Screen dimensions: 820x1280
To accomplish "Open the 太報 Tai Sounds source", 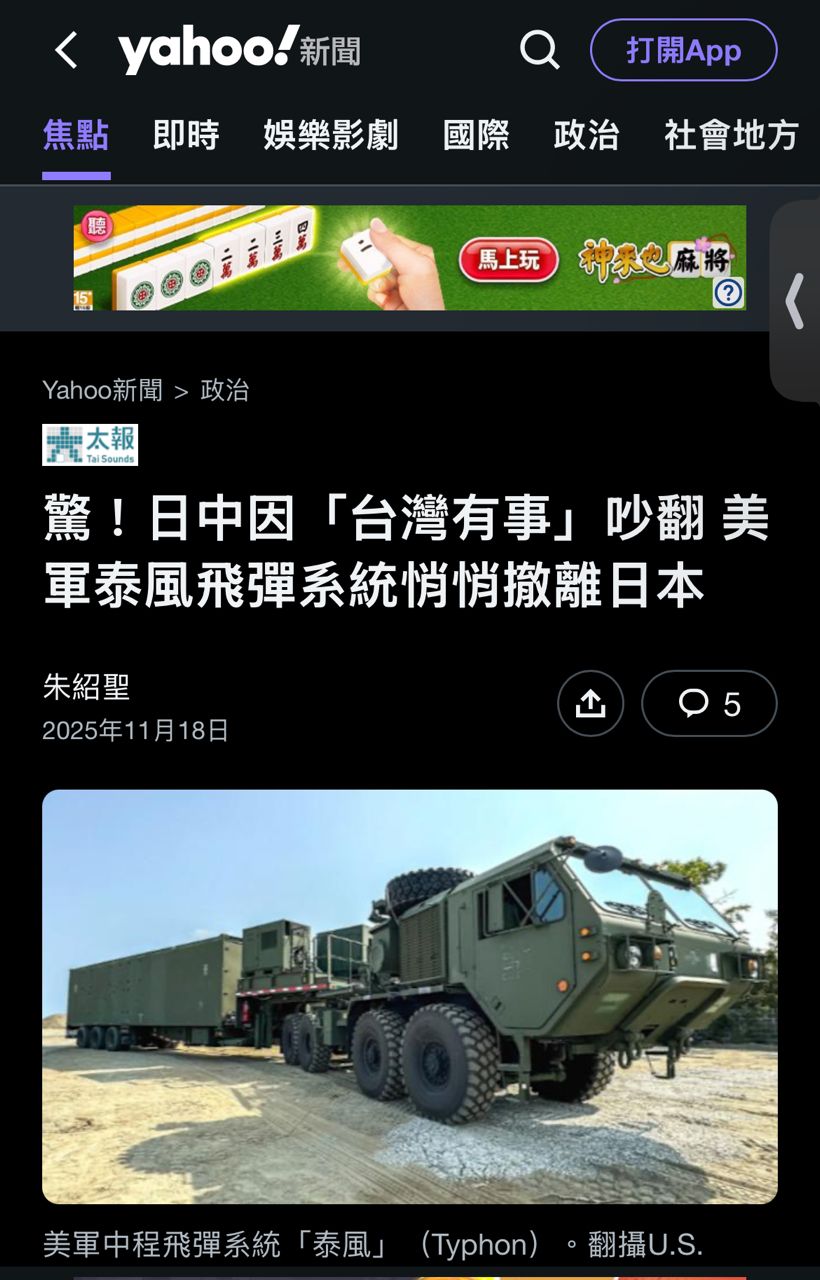I will tap(90, 445).
